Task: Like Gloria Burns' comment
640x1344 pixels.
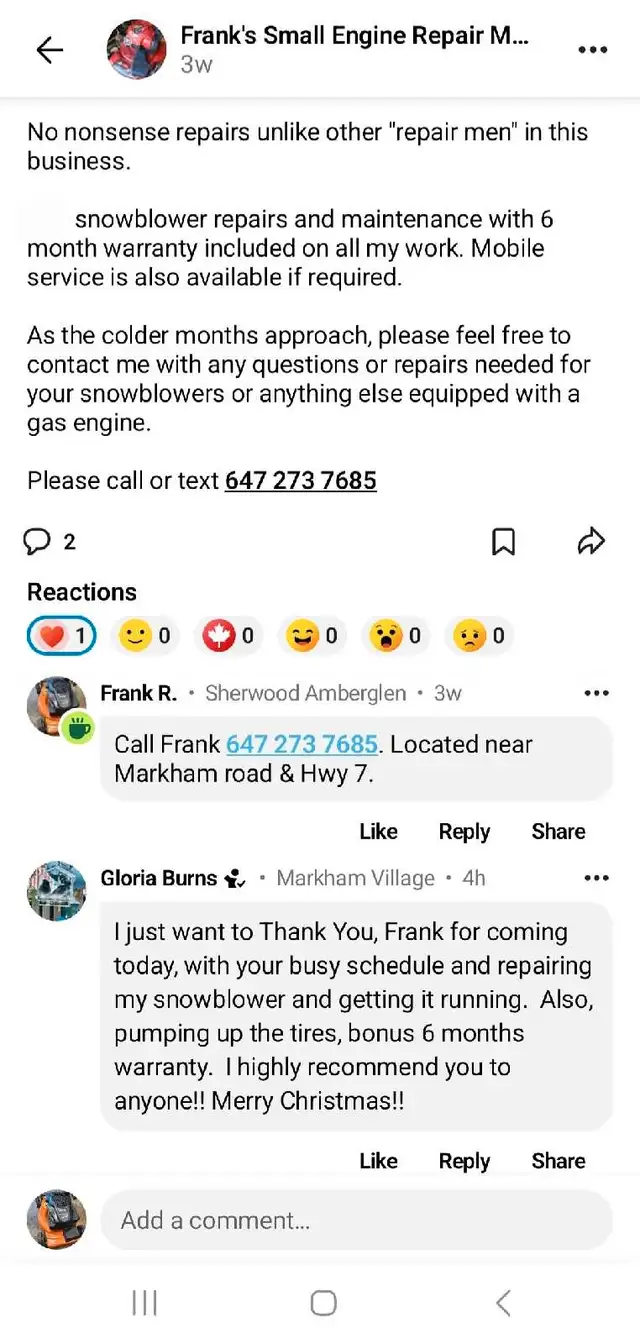Action: 378,1161
